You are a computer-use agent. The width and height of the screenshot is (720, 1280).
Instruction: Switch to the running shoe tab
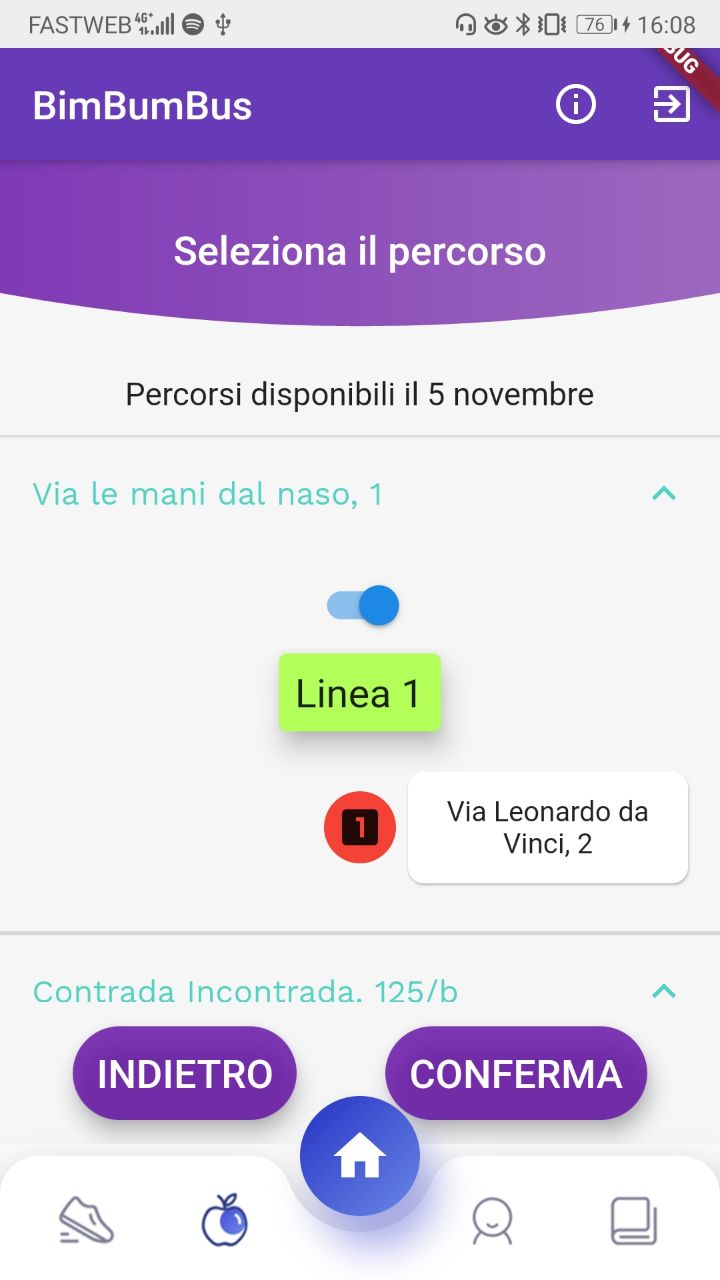86,1220
